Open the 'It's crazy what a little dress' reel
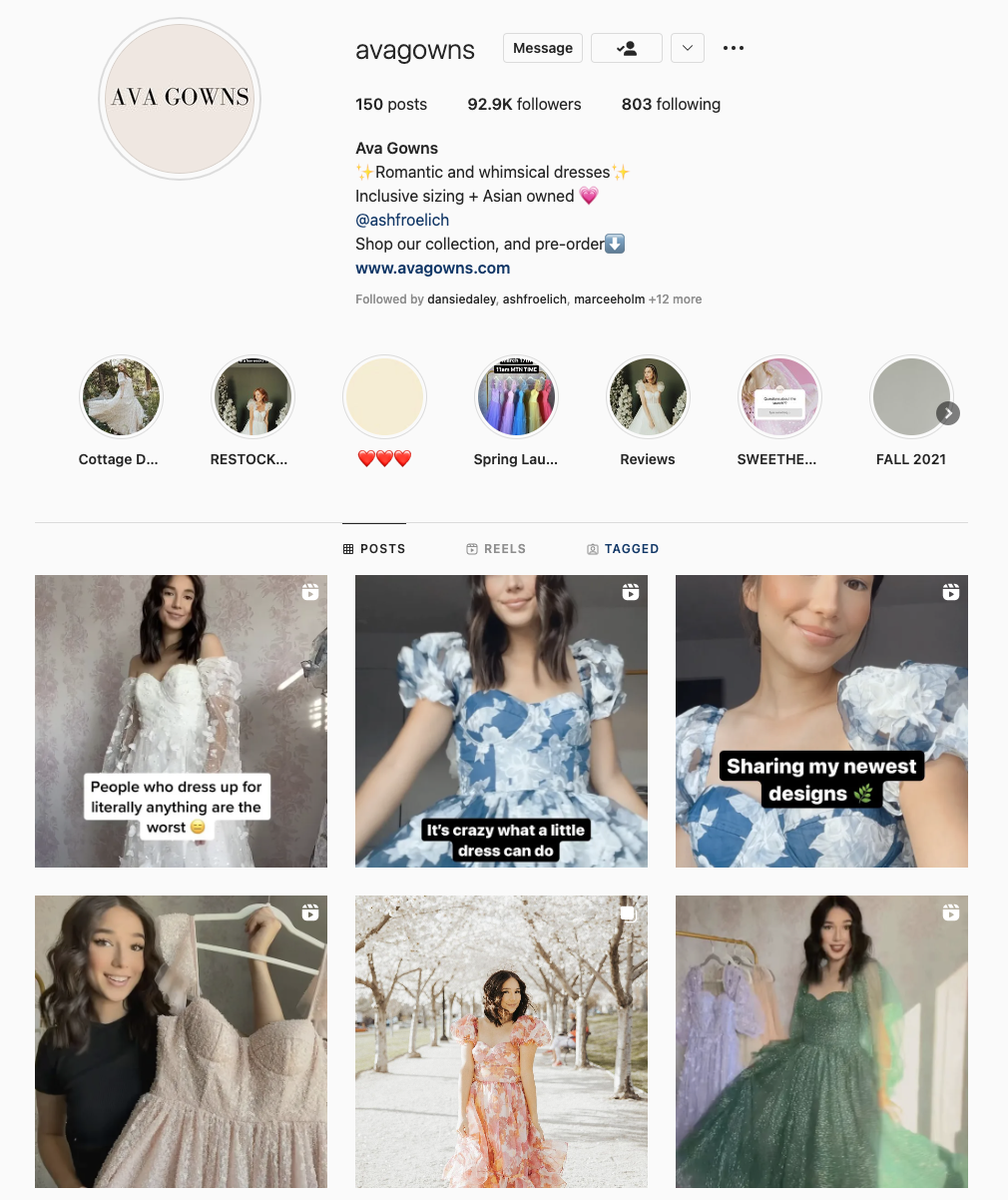Viewport: 1008px width, 1200px height. (501, 721)
